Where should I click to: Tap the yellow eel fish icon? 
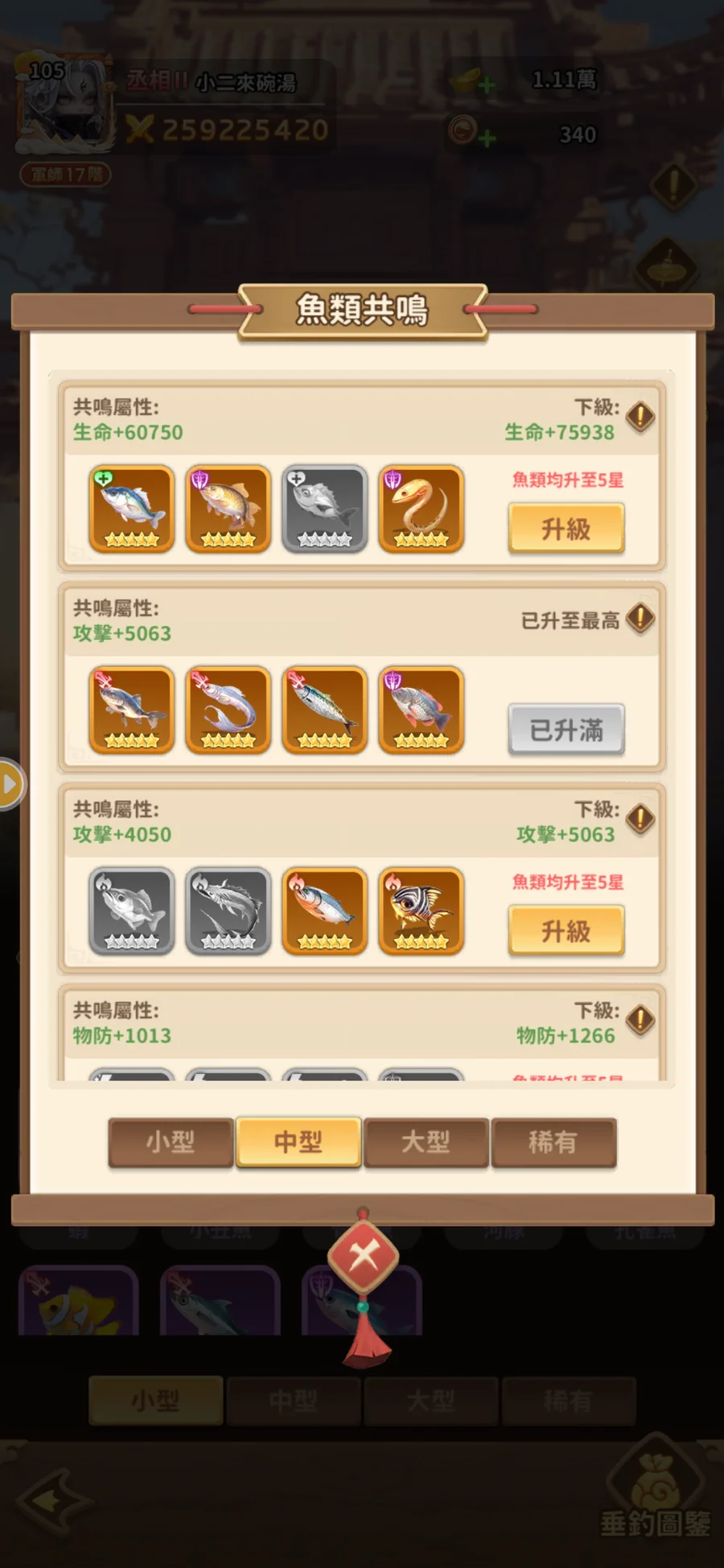tap(421, 508)
